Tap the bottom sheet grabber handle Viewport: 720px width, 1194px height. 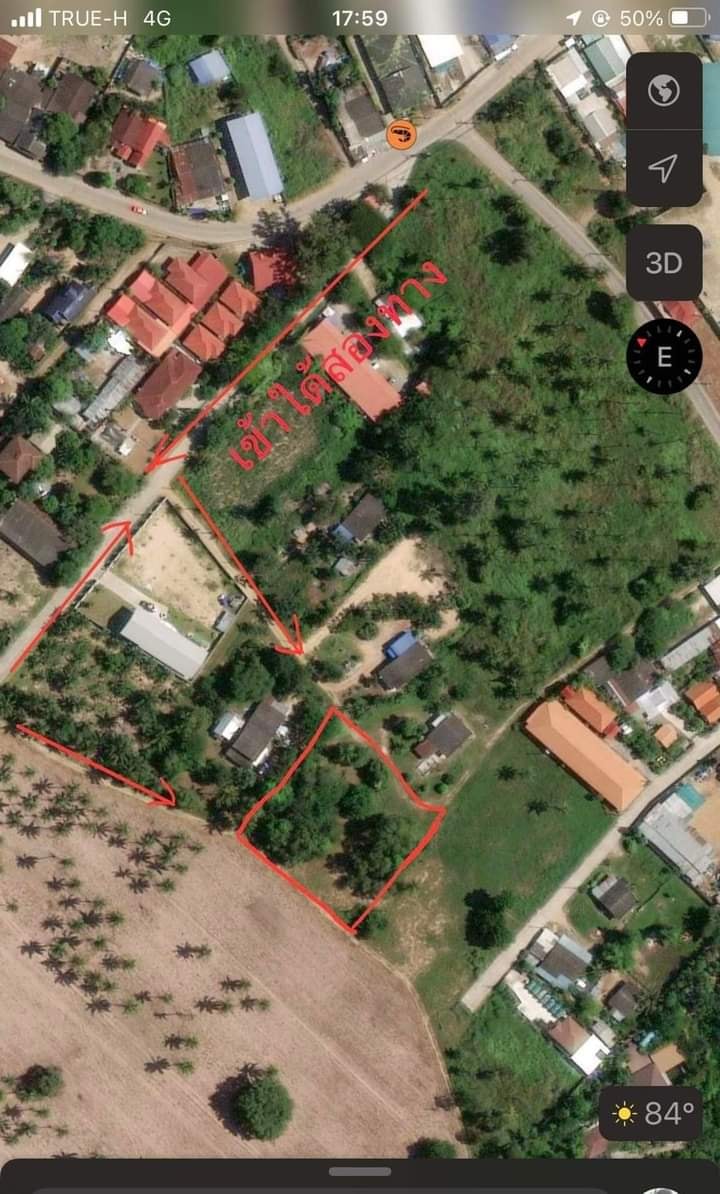point(360,1171)
